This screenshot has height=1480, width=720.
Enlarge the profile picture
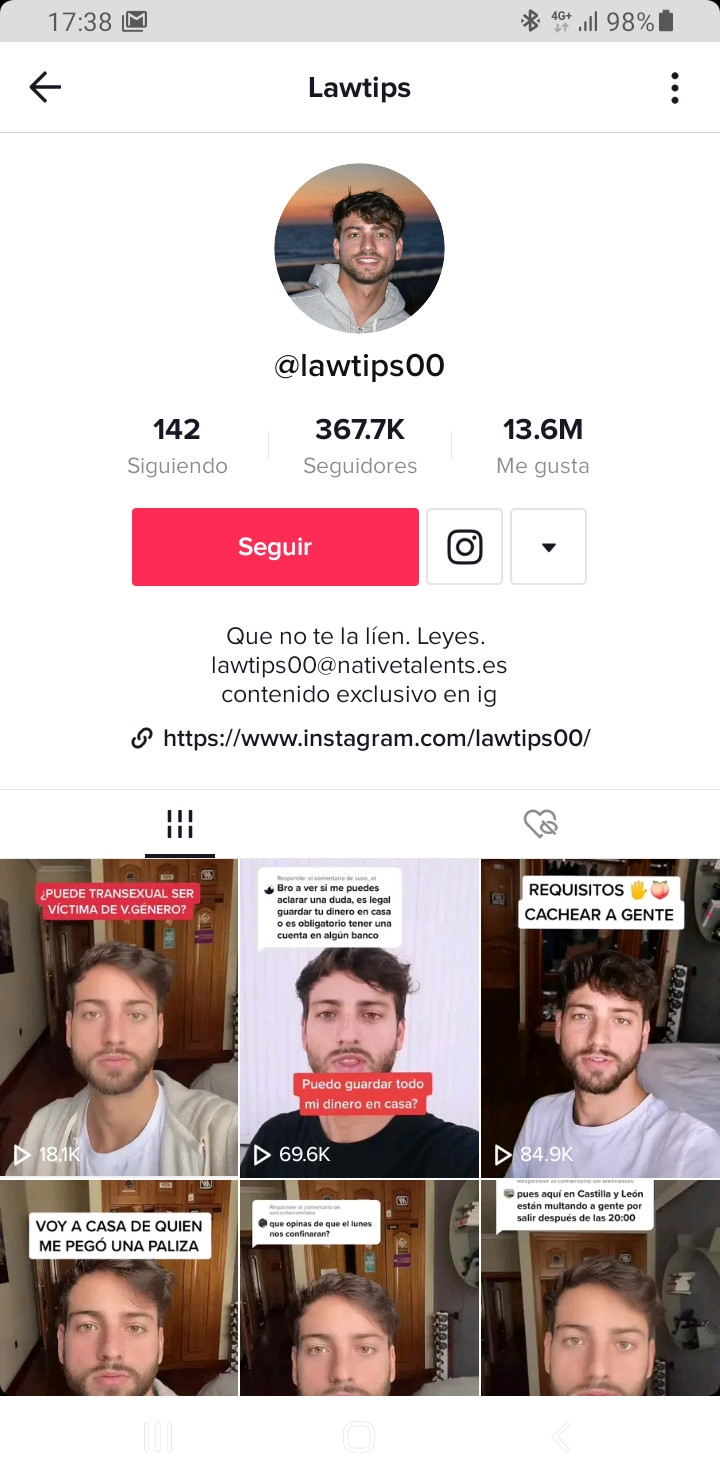click(x=360, y=249)
